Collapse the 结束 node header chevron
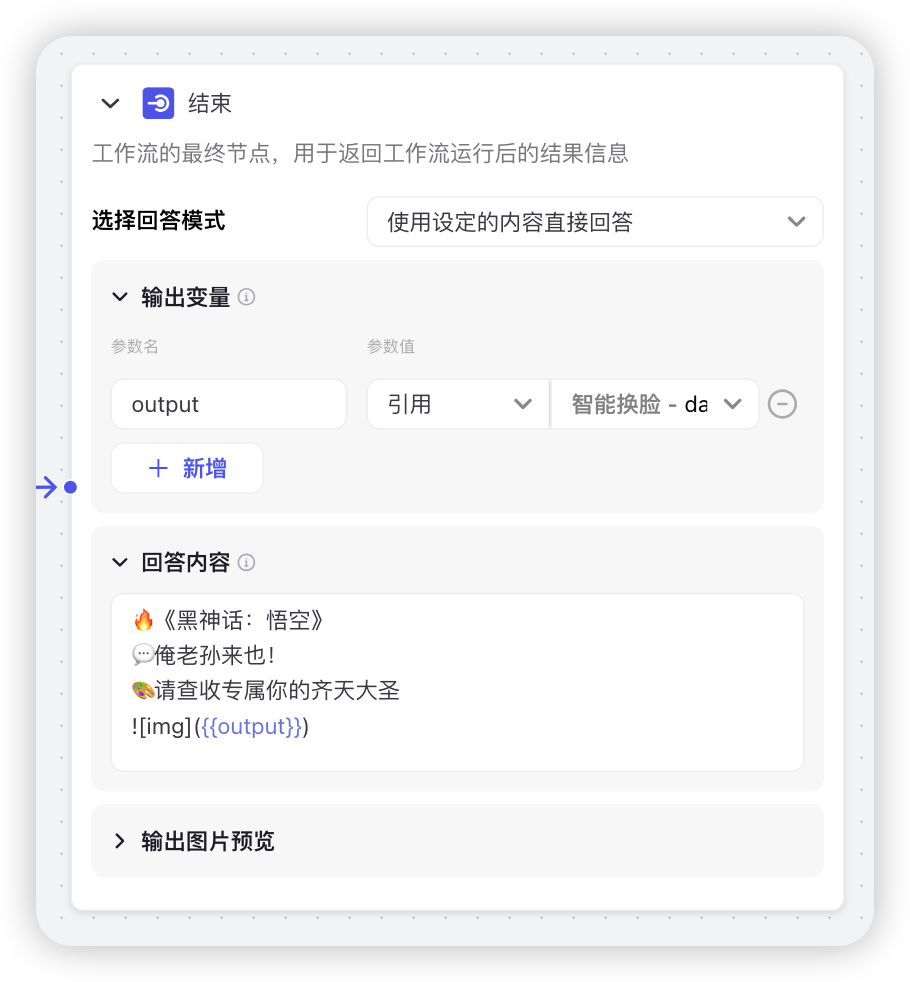The height and width of the screenshot is (982, 910). pyautogui.click(x=111, y=103)
